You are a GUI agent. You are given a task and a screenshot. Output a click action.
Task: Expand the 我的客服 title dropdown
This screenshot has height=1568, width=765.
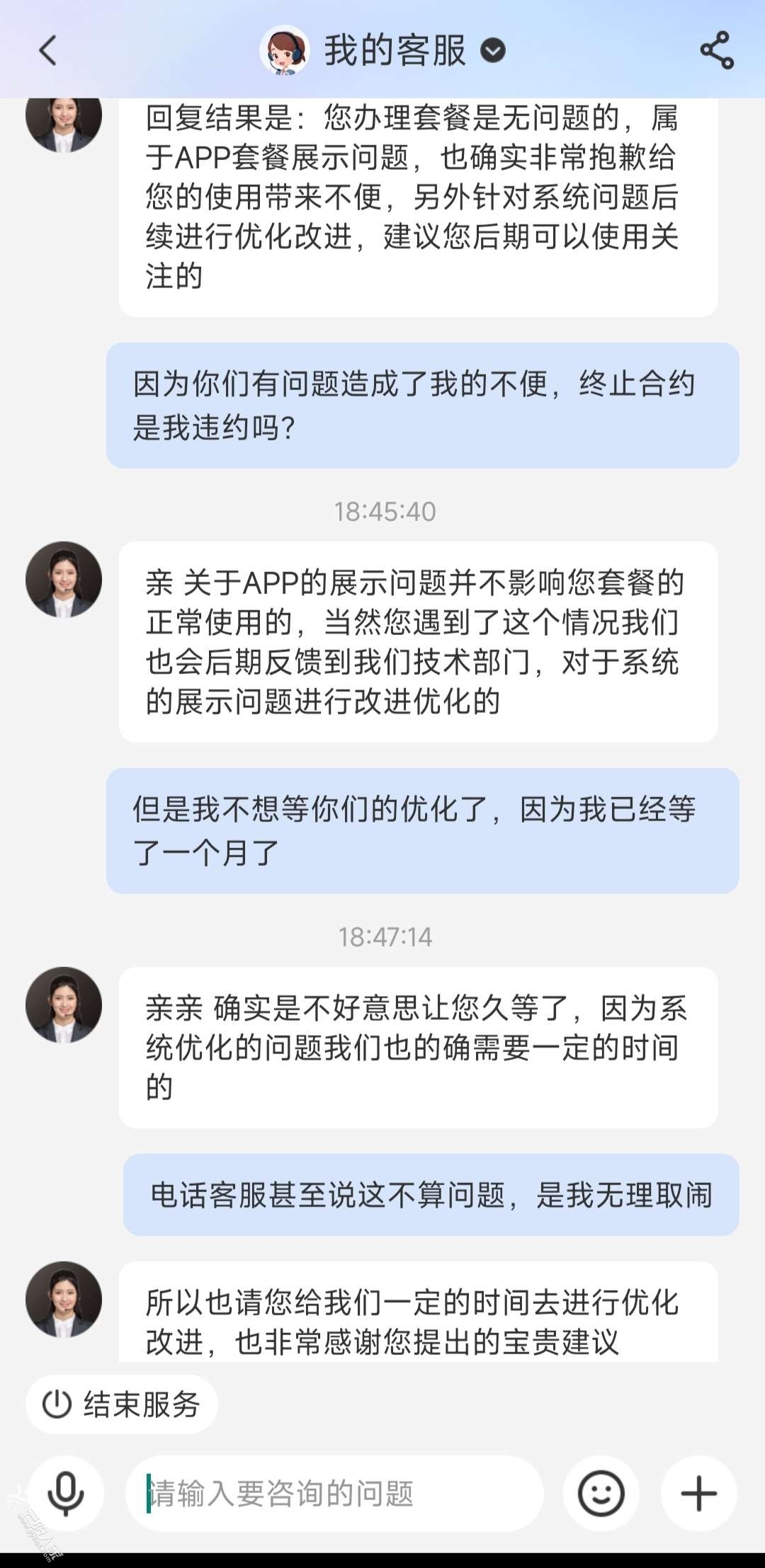493,51
